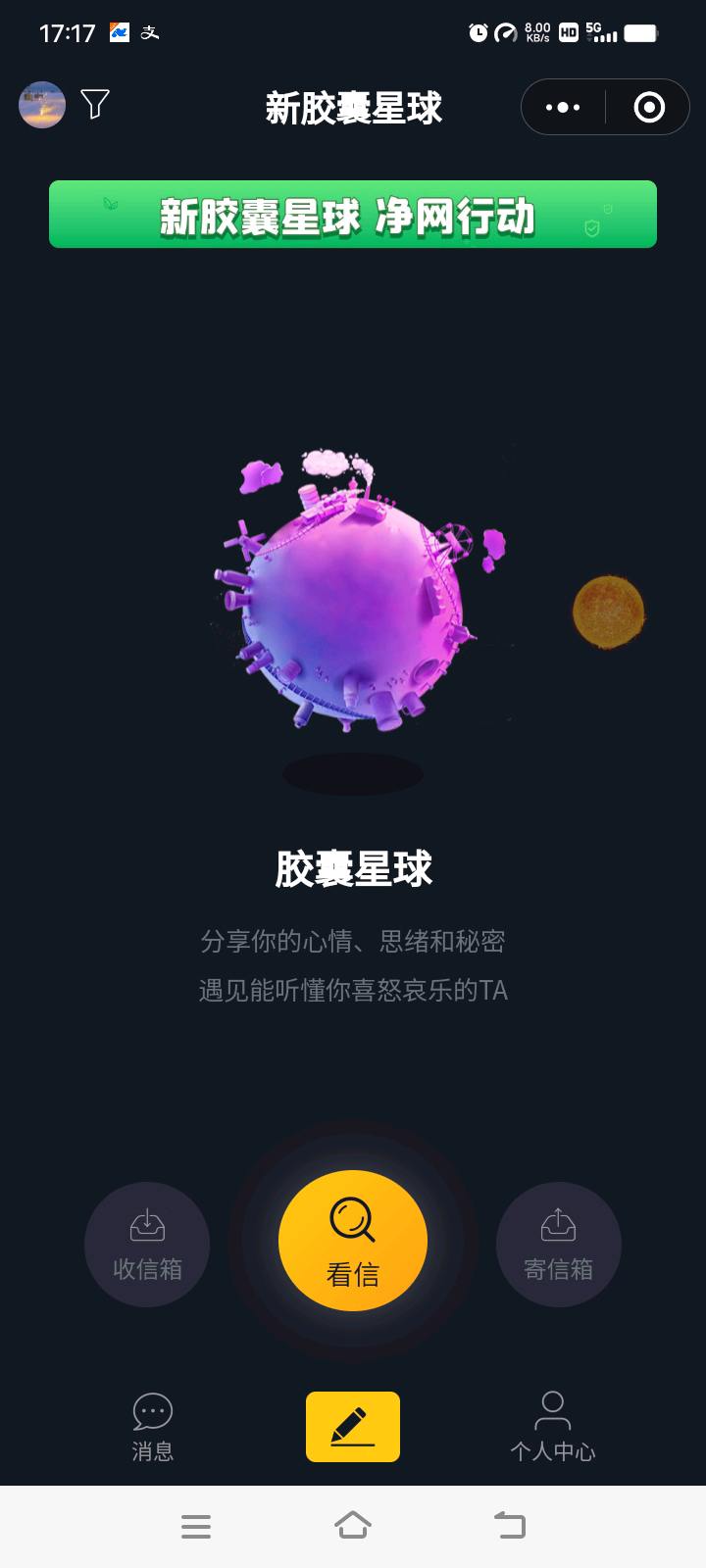The height and width of the screenshot is (1568, 706).
Task: Open 收信箱 inbox
Action: 147,1245
